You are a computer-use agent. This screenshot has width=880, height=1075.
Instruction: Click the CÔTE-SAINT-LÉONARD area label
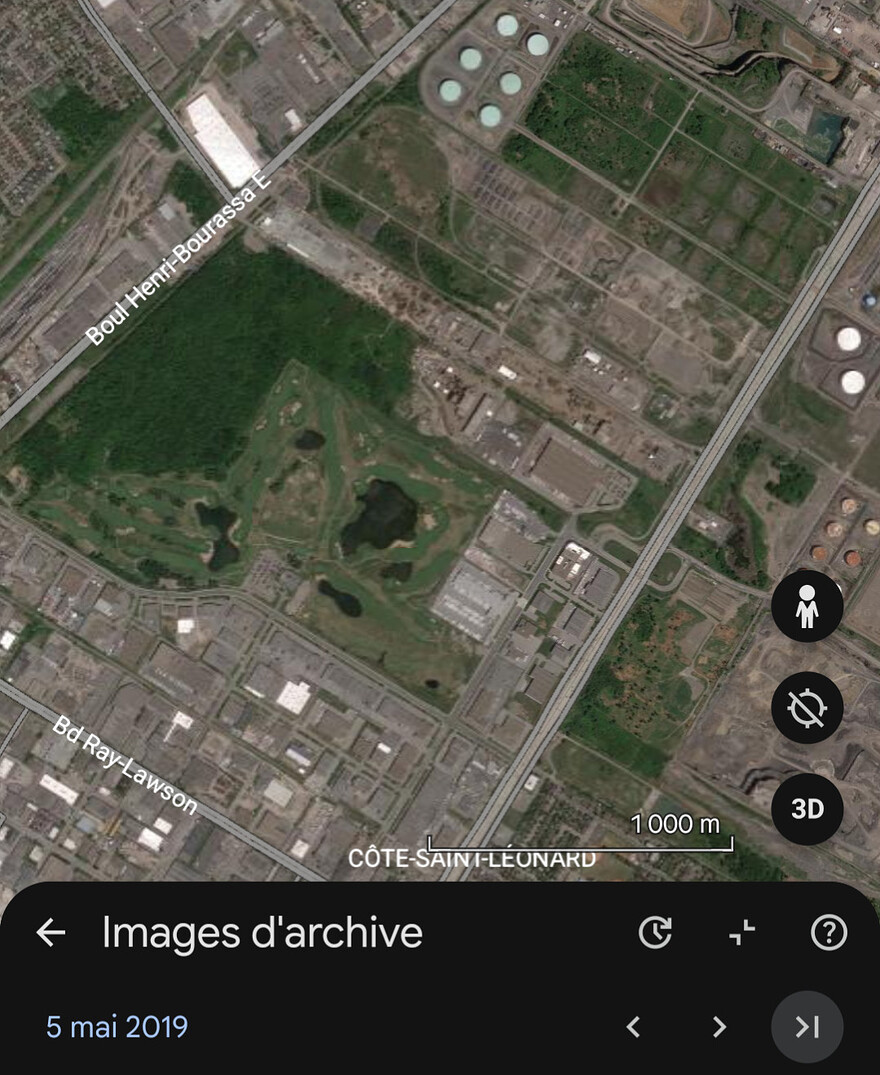point(474,857)
